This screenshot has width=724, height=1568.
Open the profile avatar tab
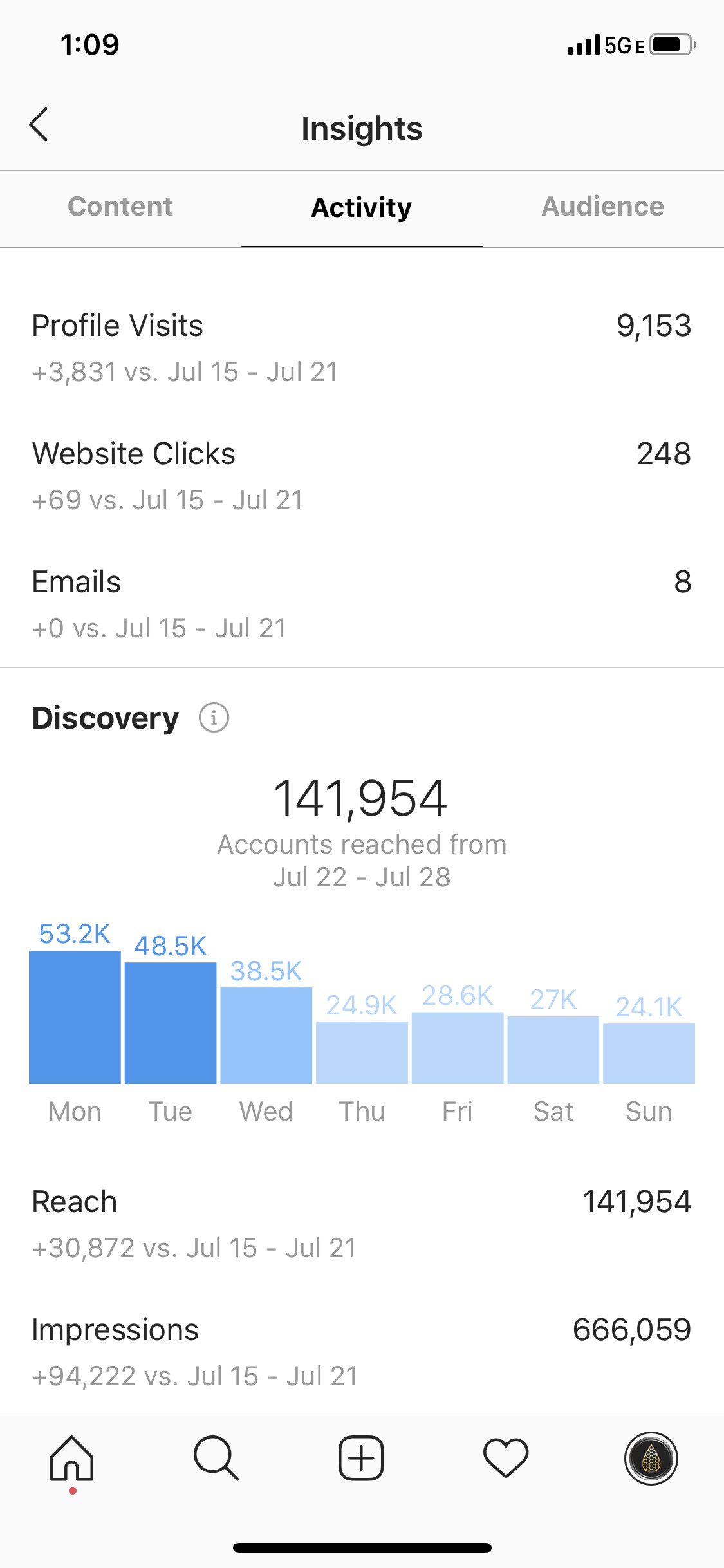coord(651,1459)
